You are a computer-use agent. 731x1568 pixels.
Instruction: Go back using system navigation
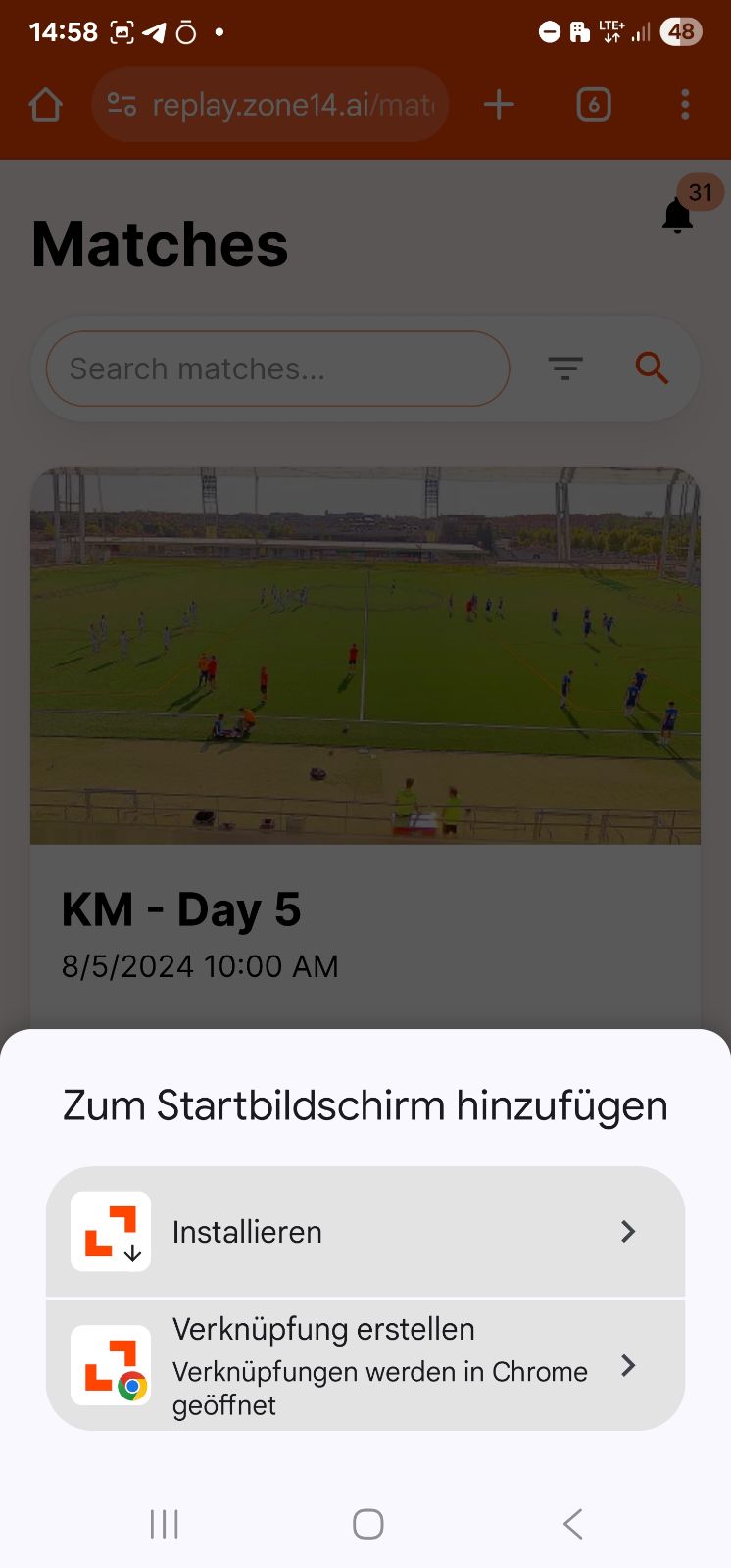[573, 1524]
